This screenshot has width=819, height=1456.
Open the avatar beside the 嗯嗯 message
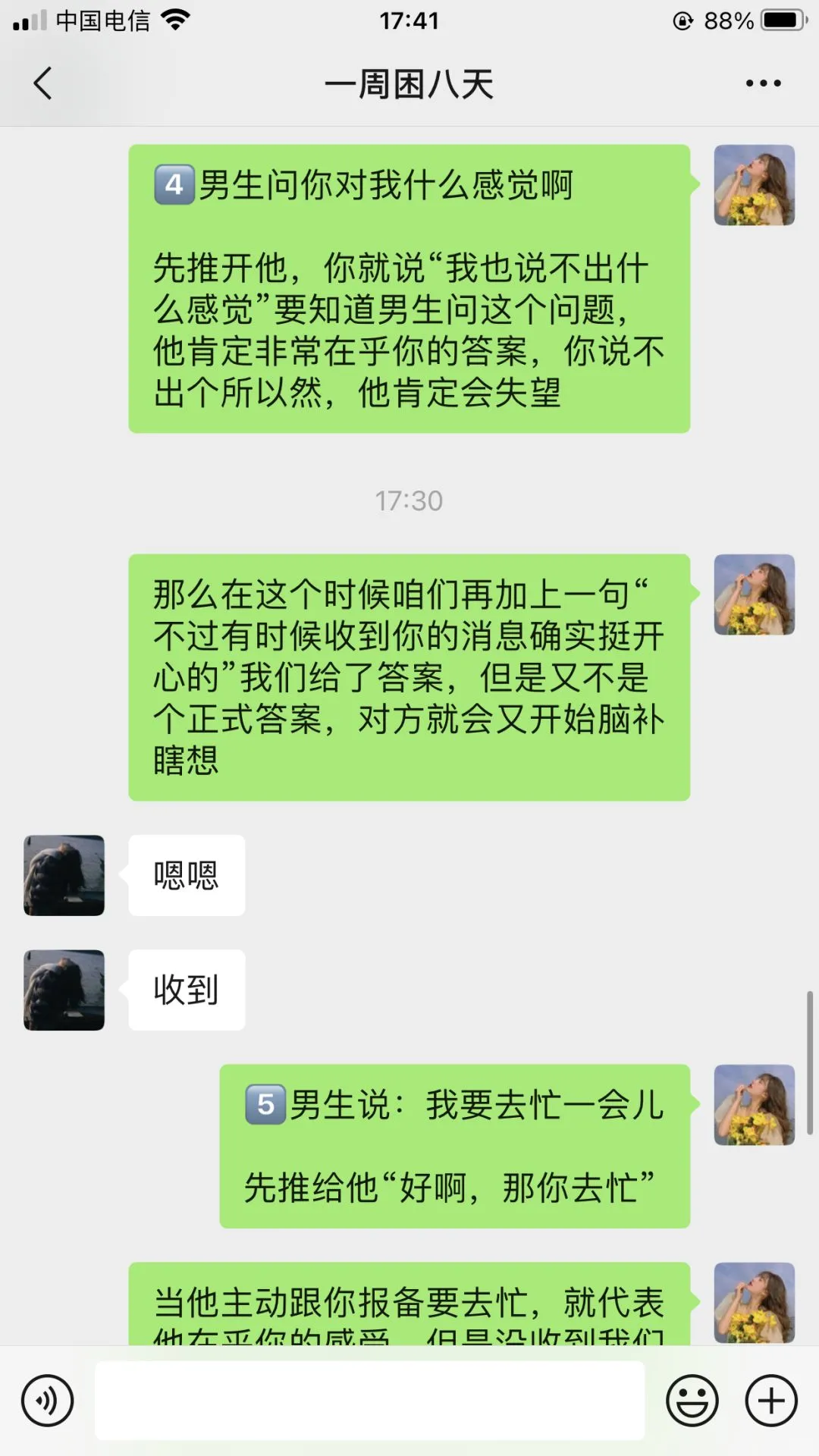(64, 875)
